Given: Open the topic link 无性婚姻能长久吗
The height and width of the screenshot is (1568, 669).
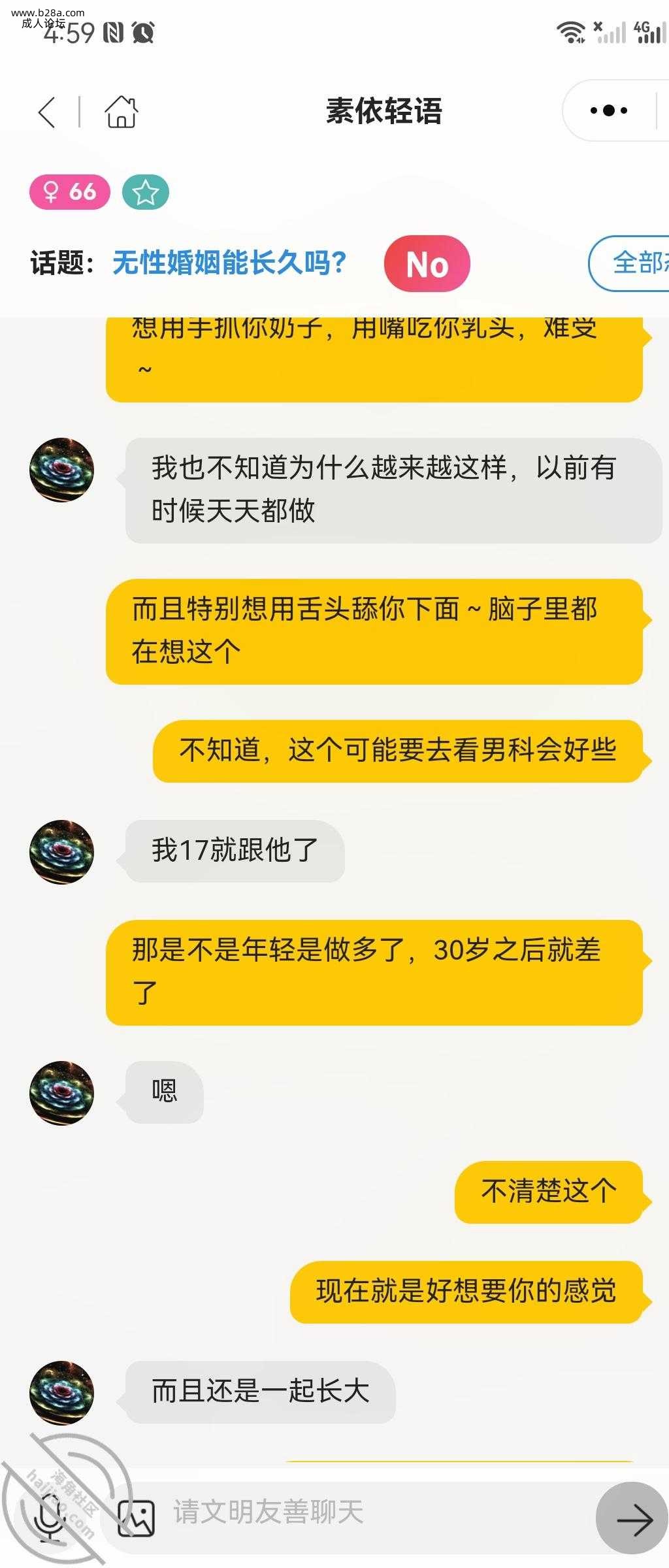Looking at the screenshot, I should tap(229, 263).
